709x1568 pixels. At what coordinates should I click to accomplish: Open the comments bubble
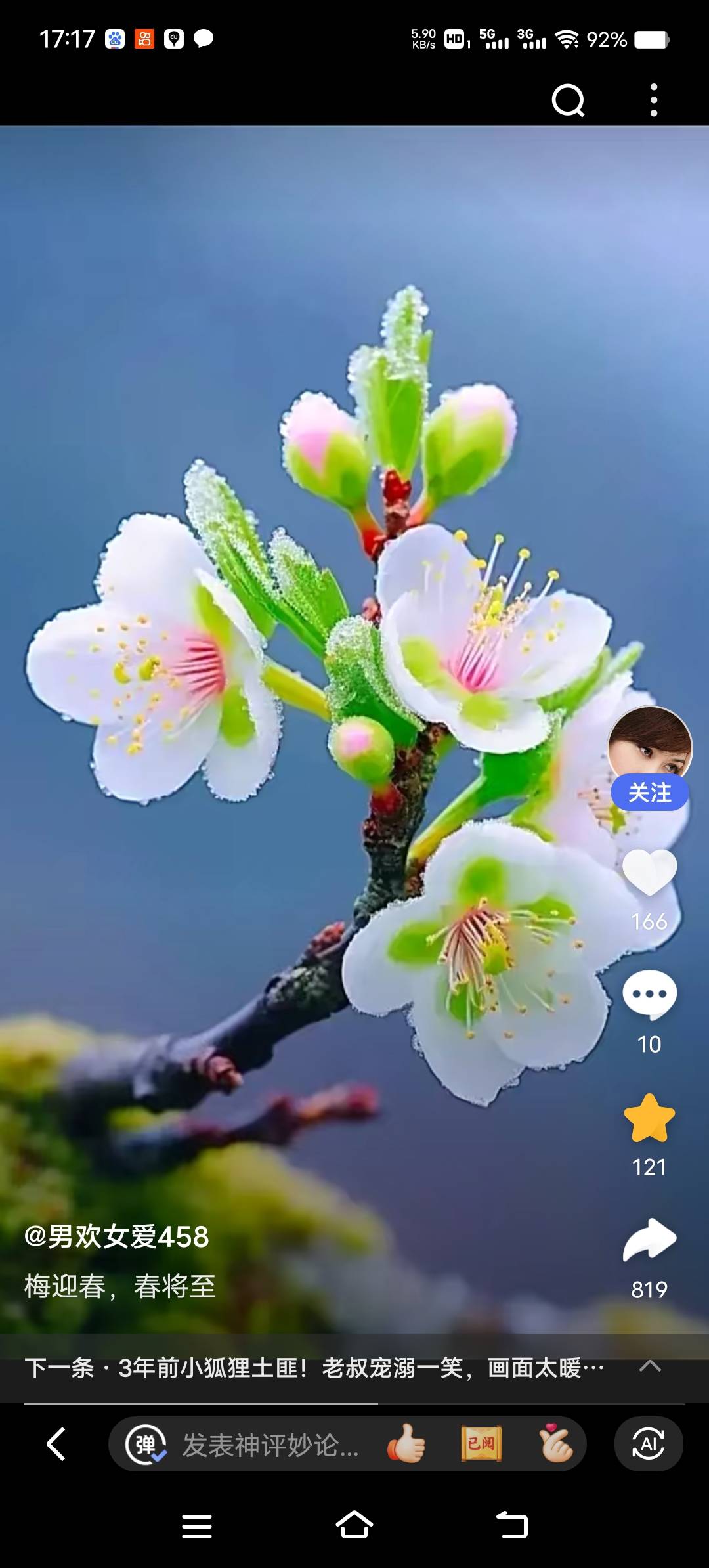tap(649, 995)
